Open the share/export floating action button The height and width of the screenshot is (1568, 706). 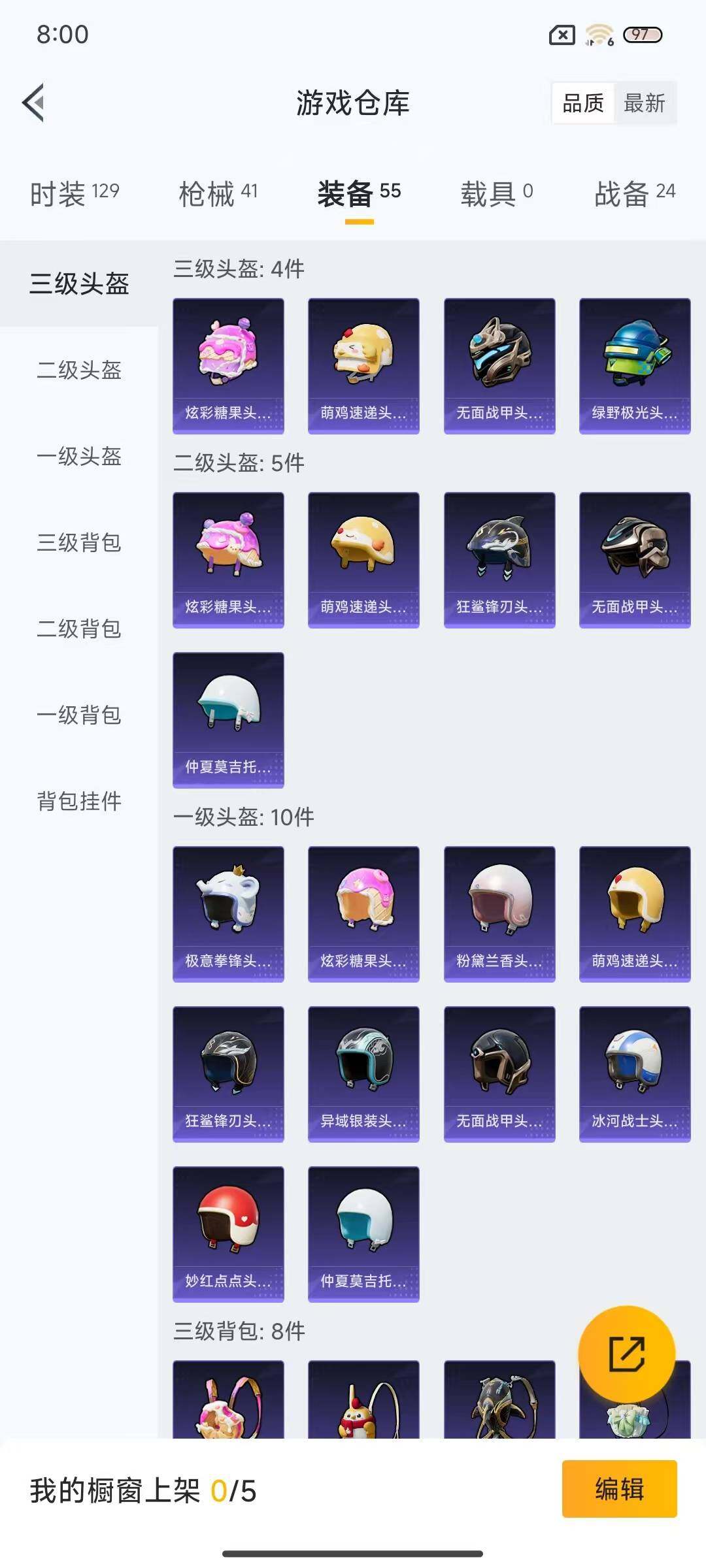(629, 1355)
